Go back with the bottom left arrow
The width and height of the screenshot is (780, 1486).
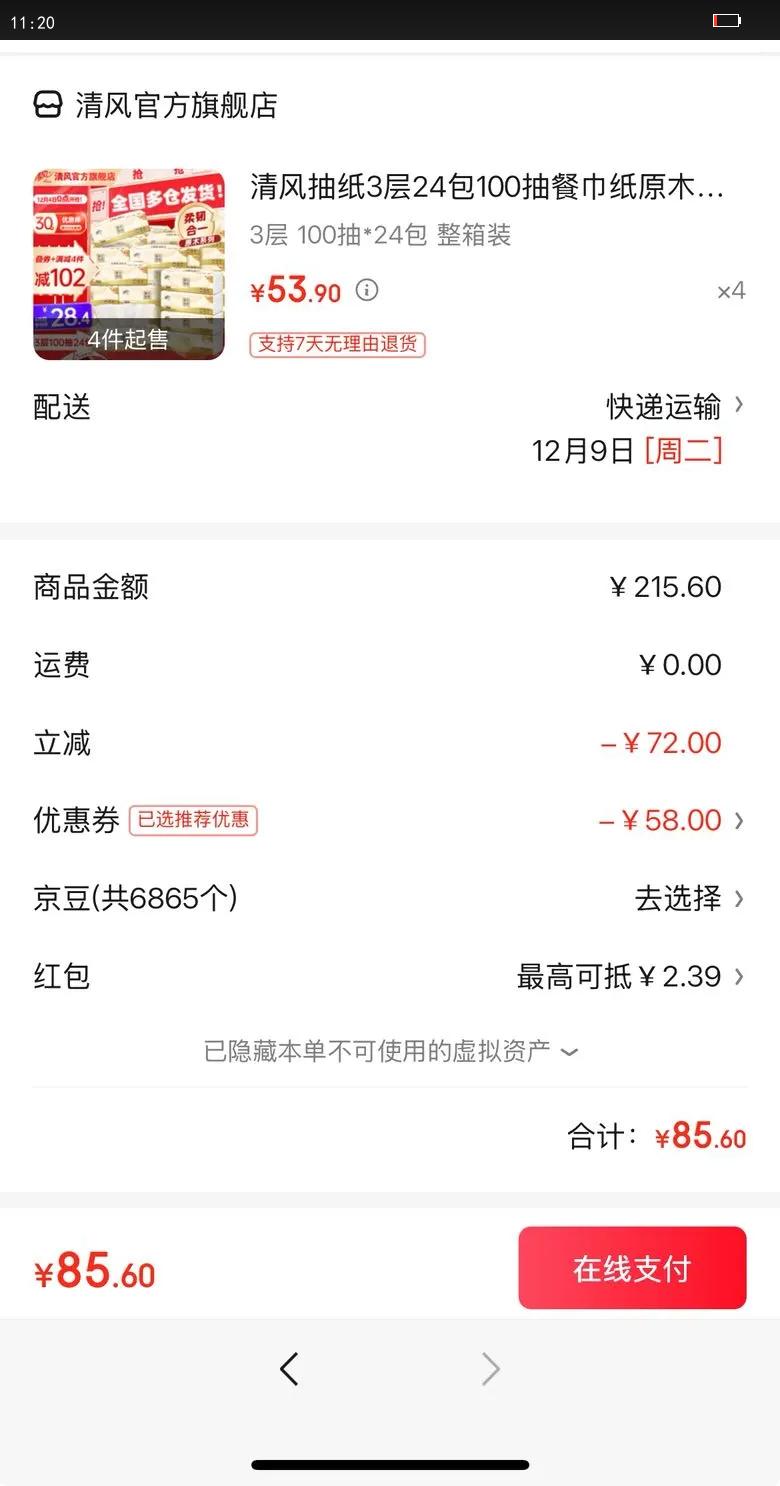coord(289,1368)
